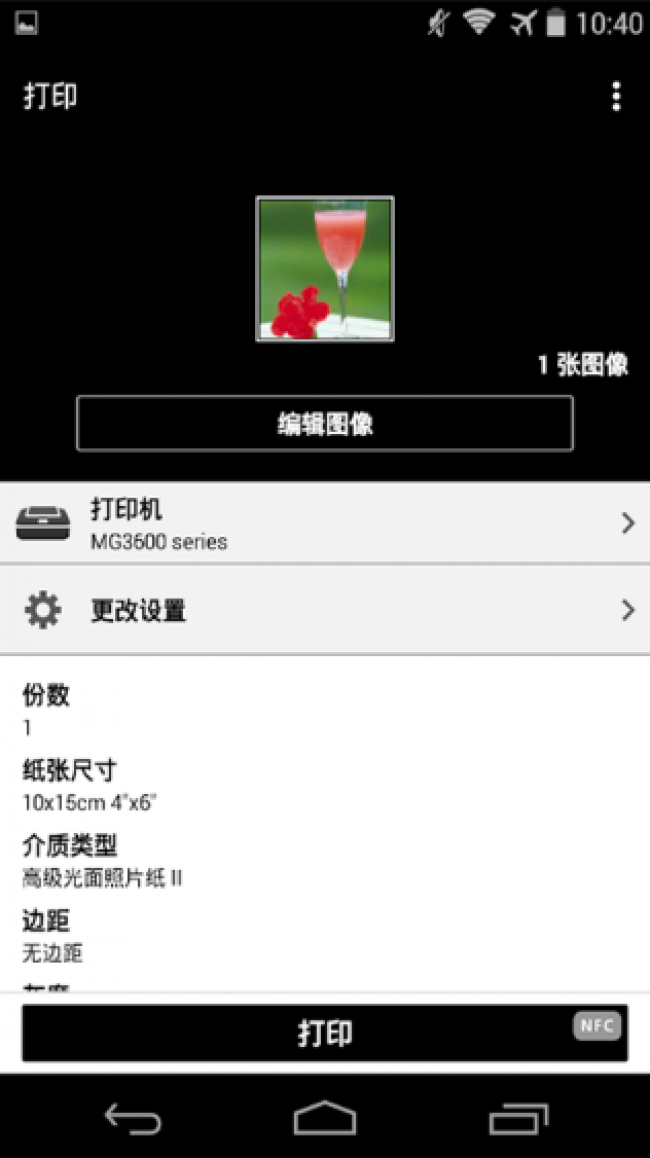Tap the 编辑图像 button
The image size is (650, 1158).
click(x=325, y=423)
